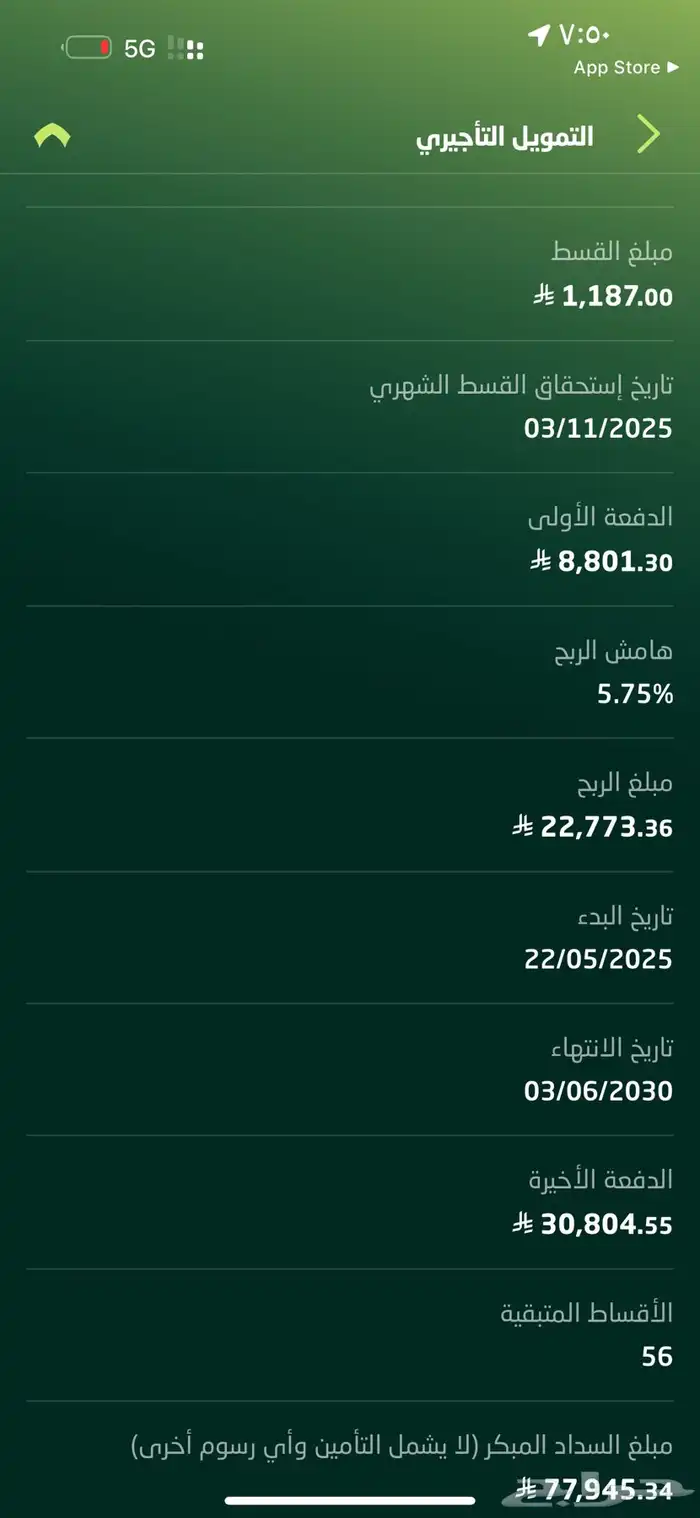Go back from the lease financing page
Viewport: 700px width, 1518px height.
click(x=648, y=135)
